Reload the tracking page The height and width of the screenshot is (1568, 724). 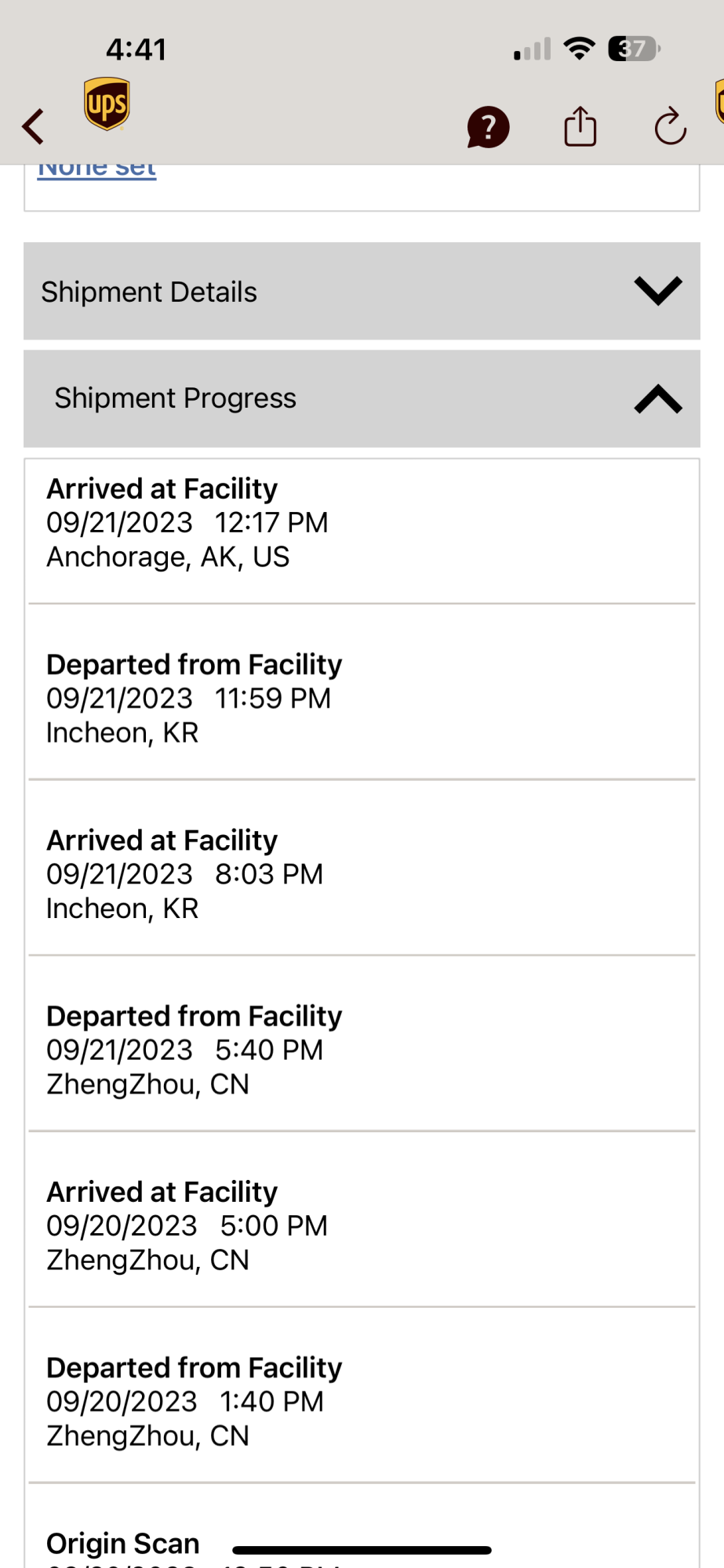(x=671, y=127)
